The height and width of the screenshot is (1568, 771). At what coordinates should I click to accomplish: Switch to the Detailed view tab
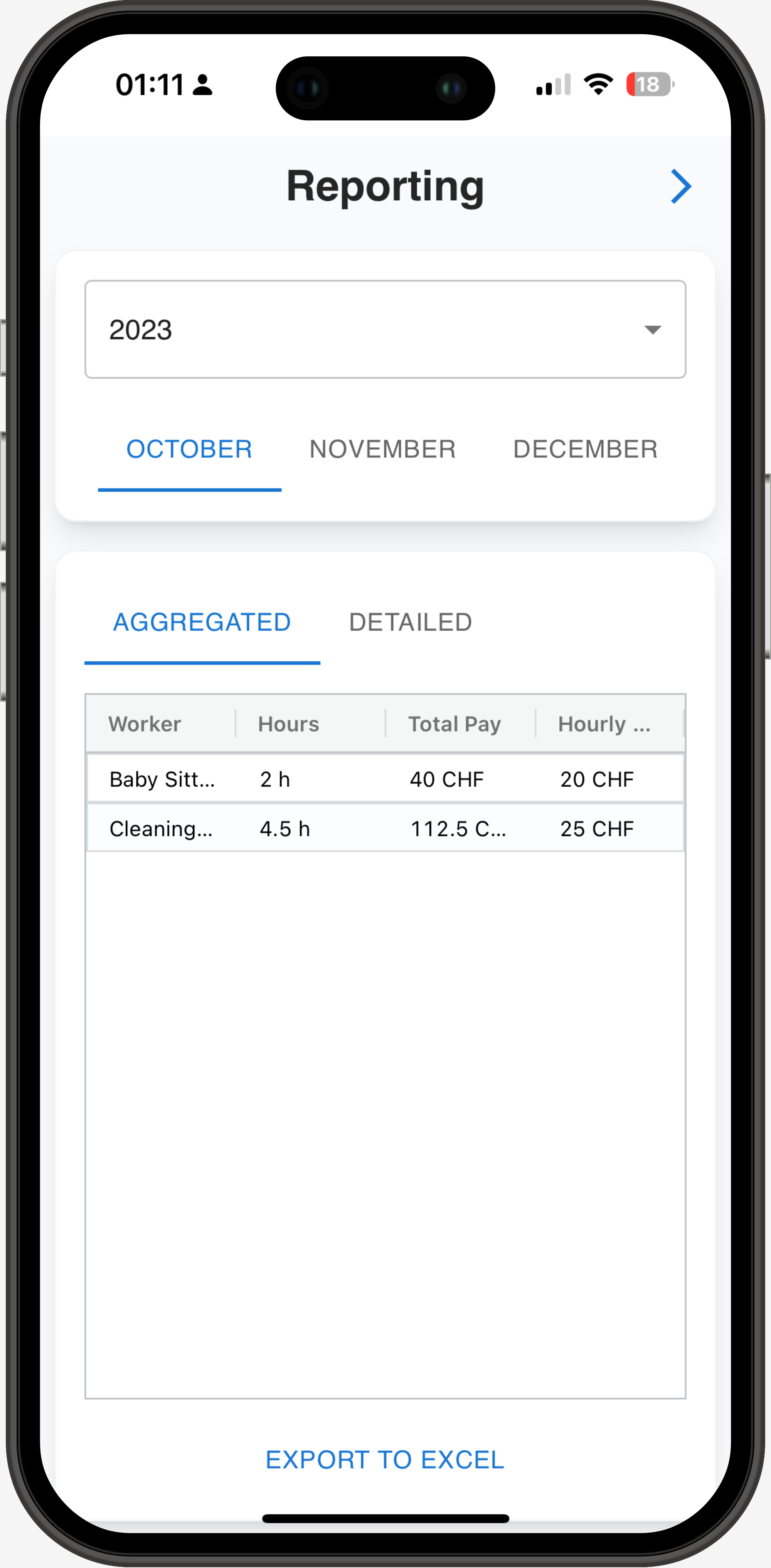click(x=410, y=623)
